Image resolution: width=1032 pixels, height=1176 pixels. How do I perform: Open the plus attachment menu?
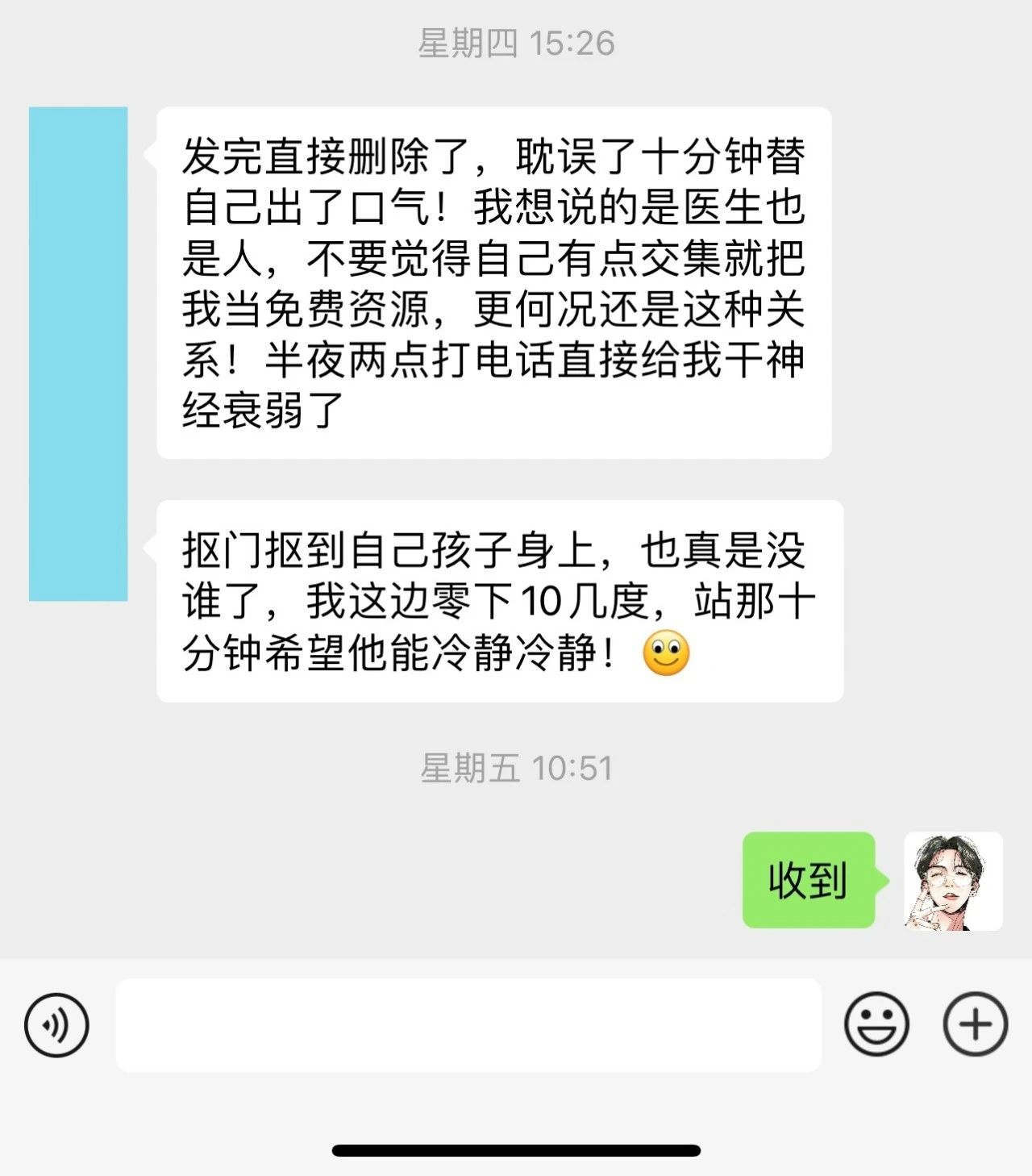(x=975, y=1024)
